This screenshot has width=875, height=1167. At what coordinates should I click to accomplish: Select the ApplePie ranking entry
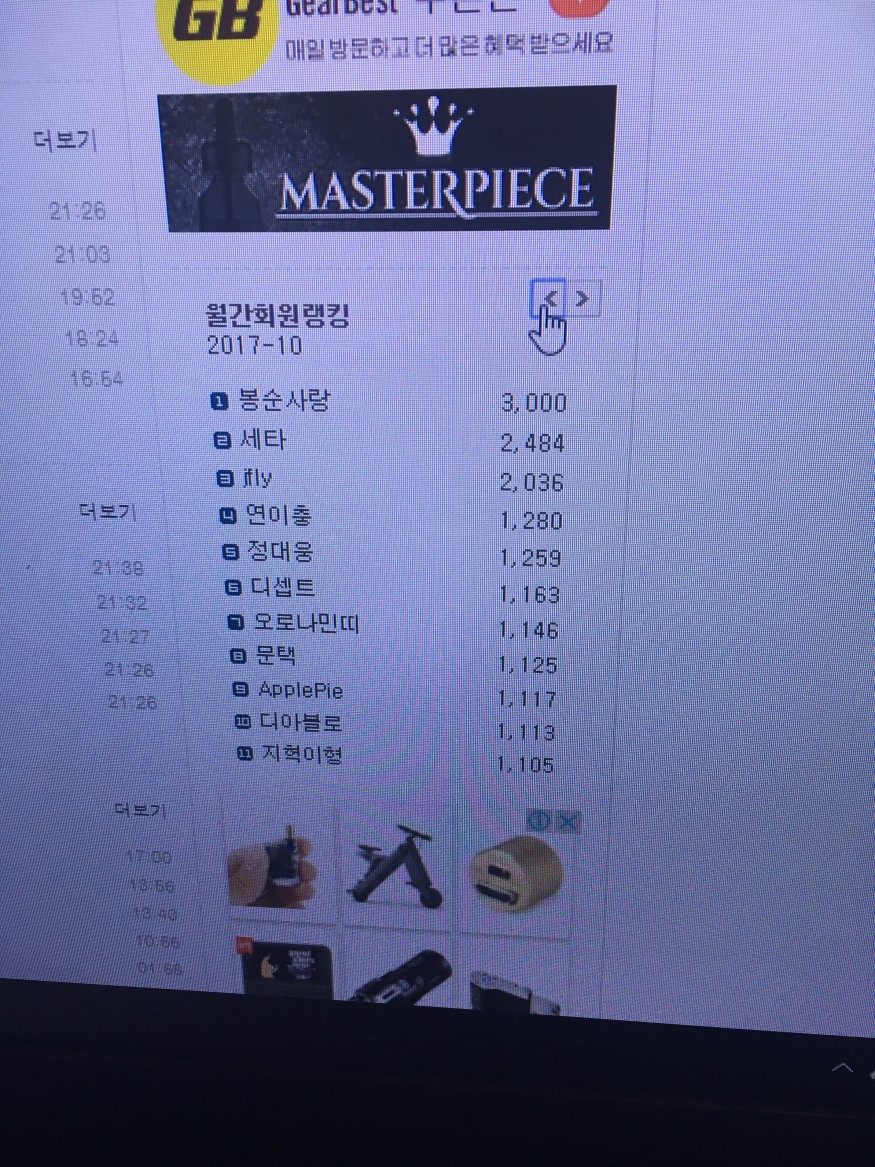pyautogui.click(x=300, y=690)
